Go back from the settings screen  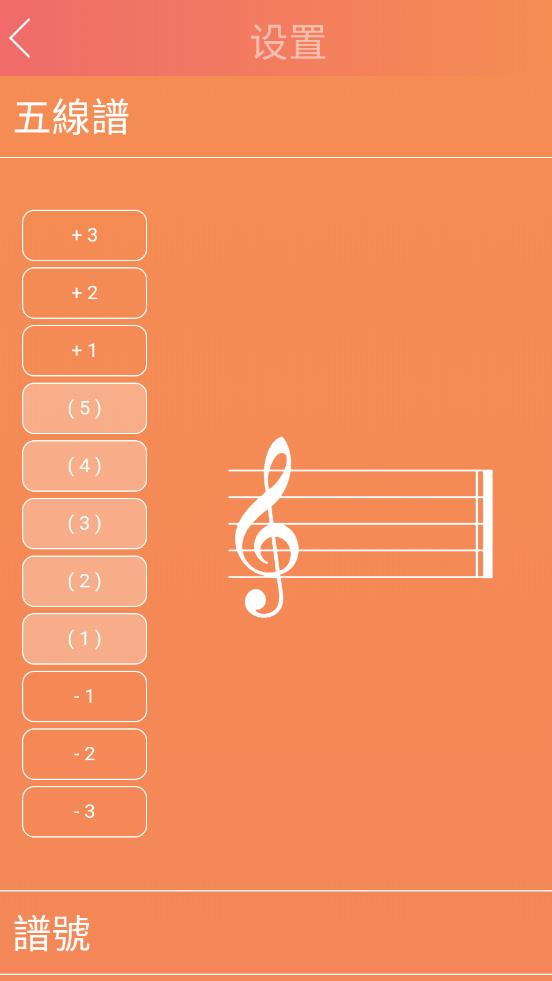[x=20, y=38]
